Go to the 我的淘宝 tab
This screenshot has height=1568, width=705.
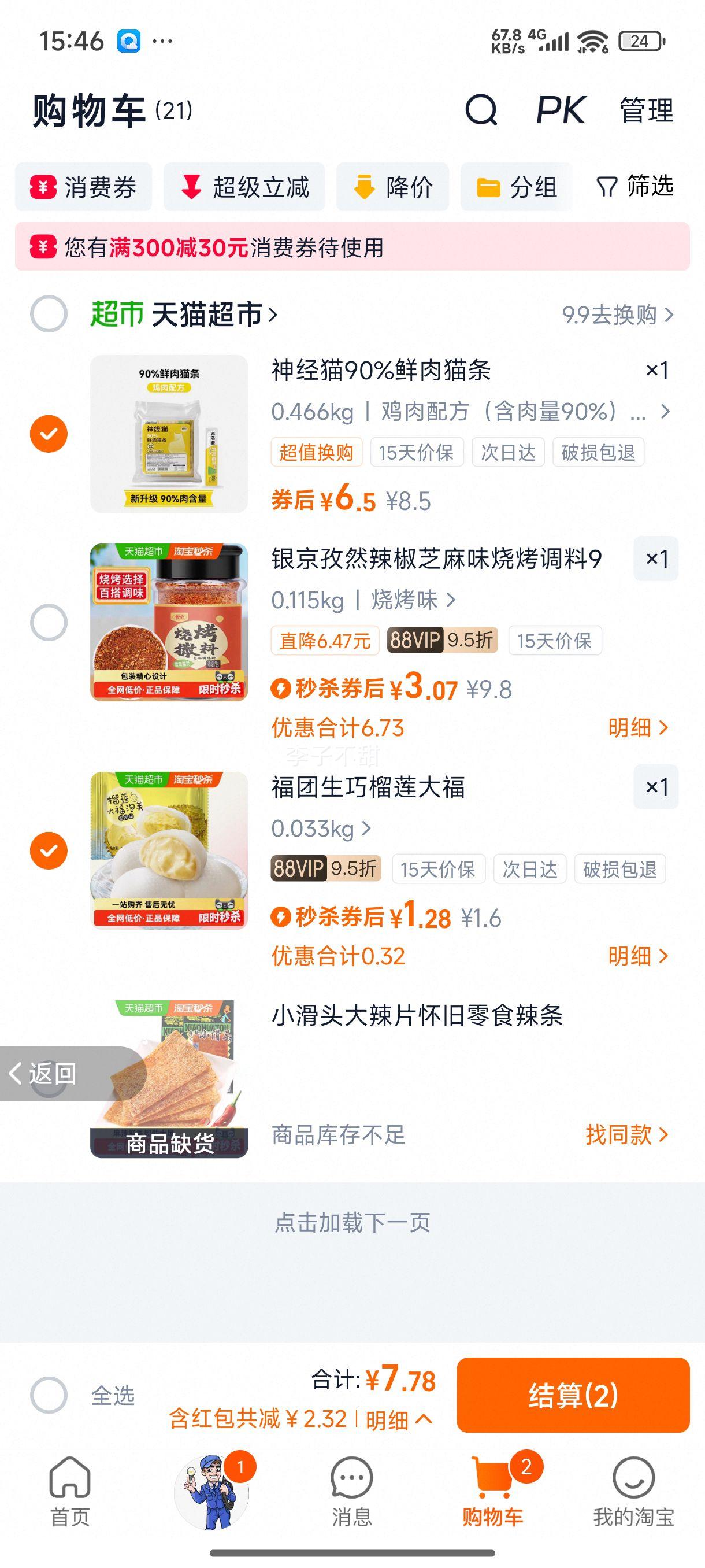[633, 1491]
